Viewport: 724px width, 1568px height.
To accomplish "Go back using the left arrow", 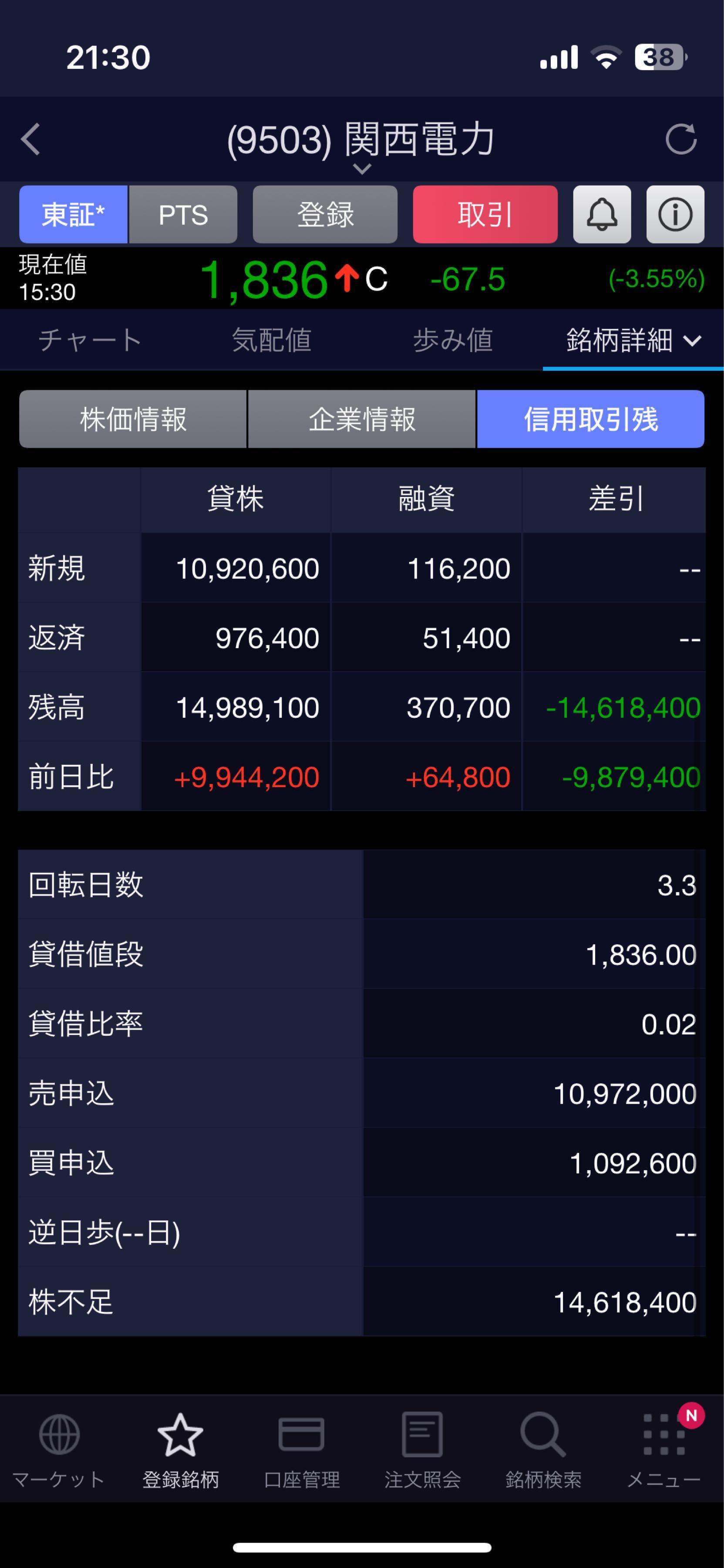I will 31,139.
